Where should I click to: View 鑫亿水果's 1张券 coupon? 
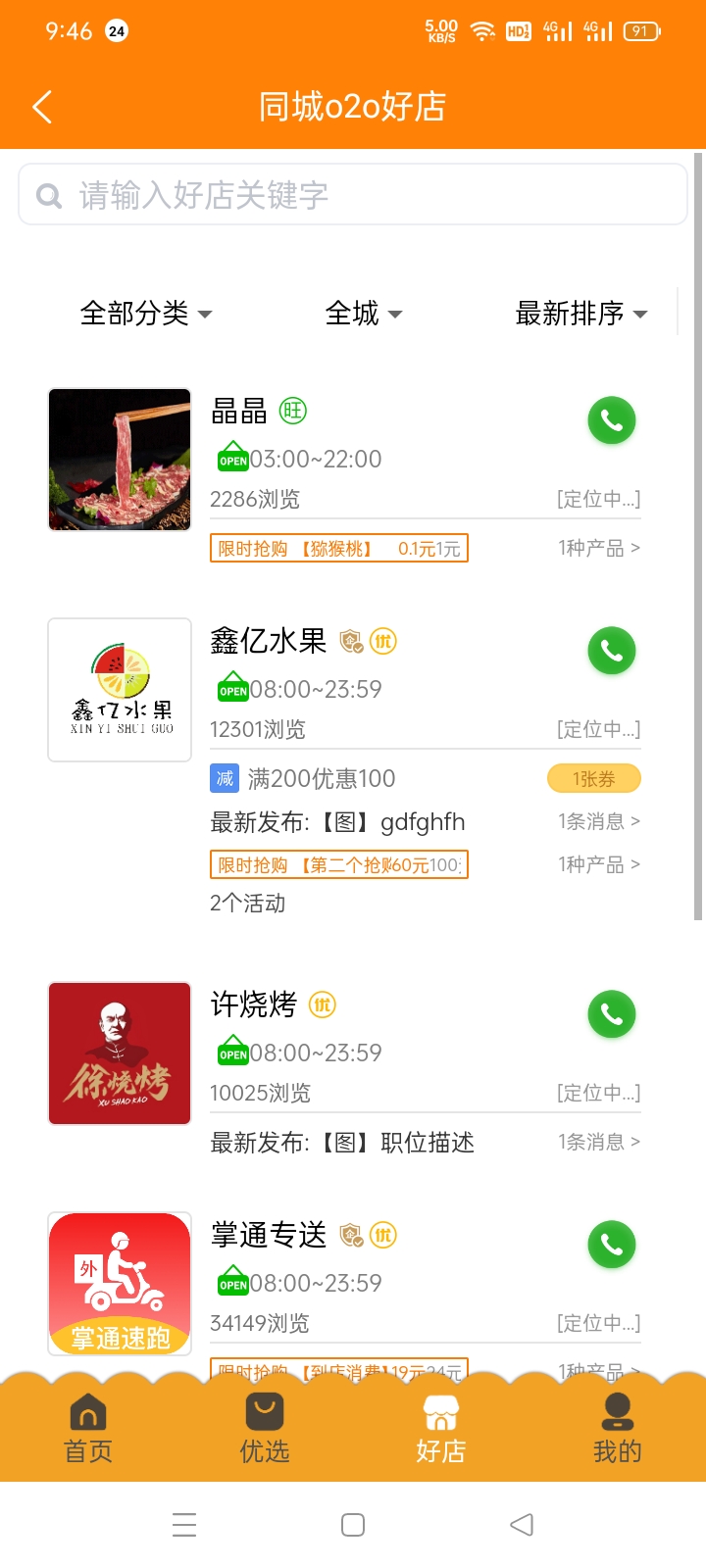[594, 778]
